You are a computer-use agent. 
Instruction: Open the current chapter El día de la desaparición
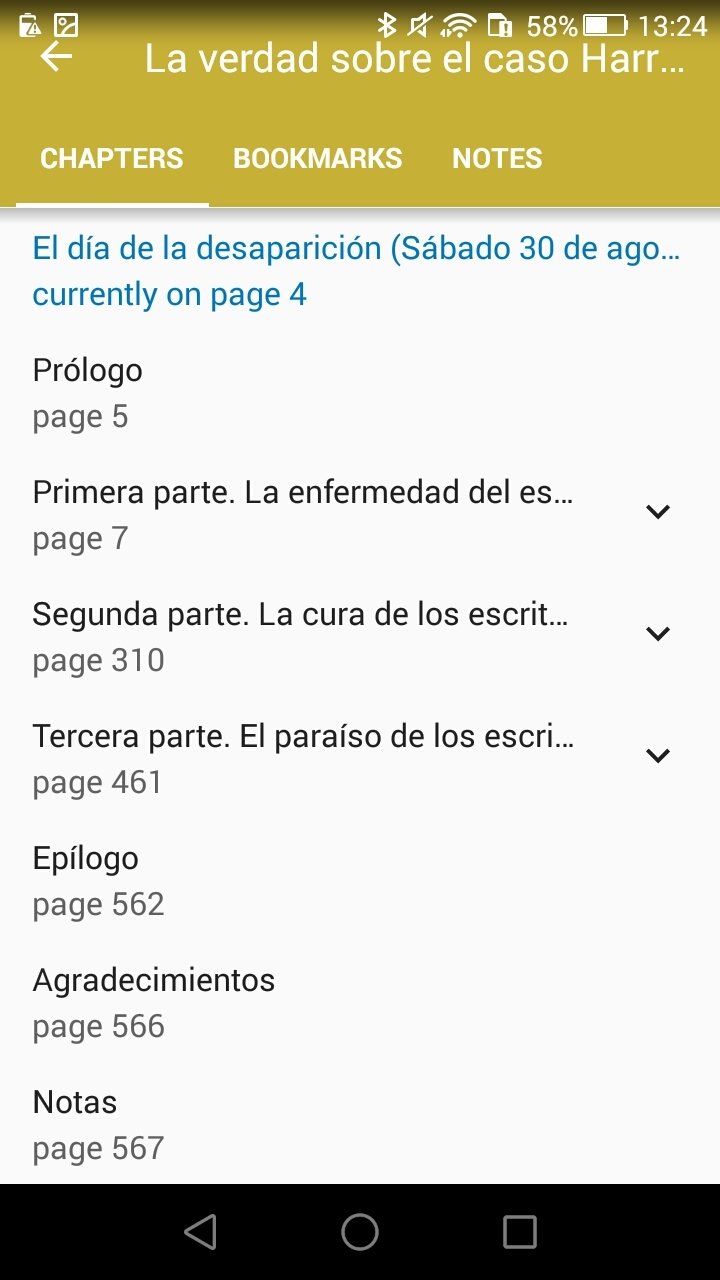360,271
